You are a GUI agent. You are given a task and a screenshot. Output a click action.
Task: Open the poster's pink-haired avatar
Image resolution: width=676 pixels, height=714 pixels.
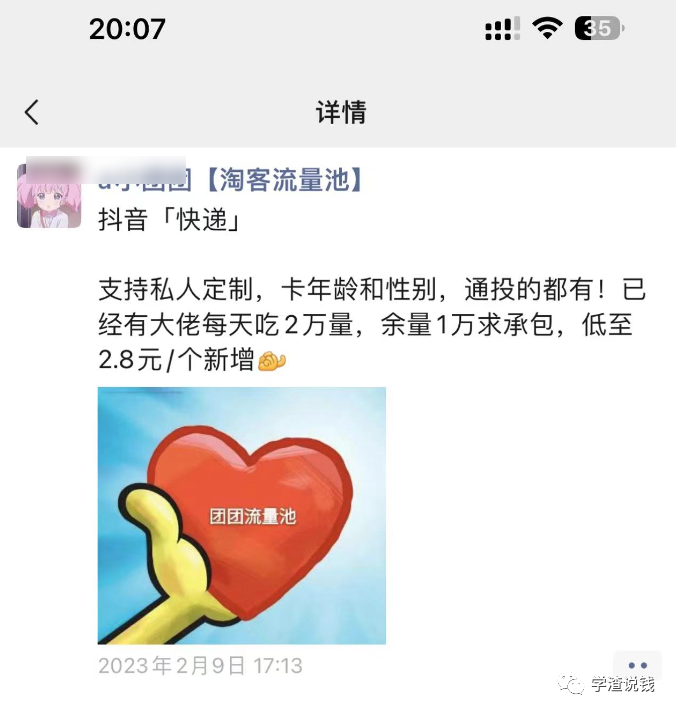tap(49, 196)
